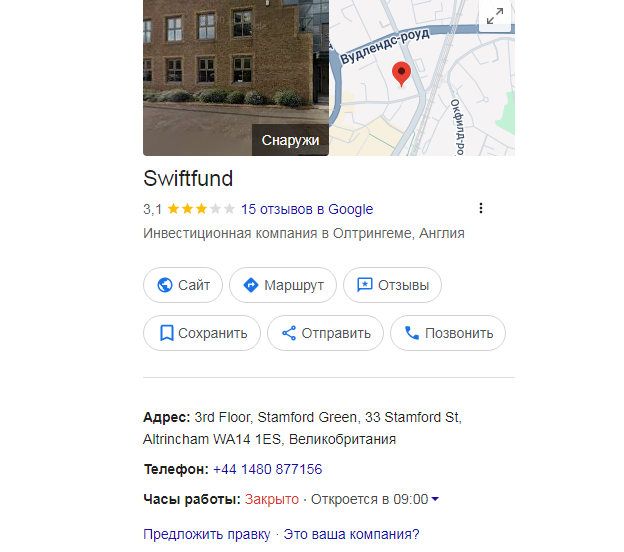This screenshot has width=624, height=552.
Task: Save the place with Сохранить
Action: pos(202,333)
